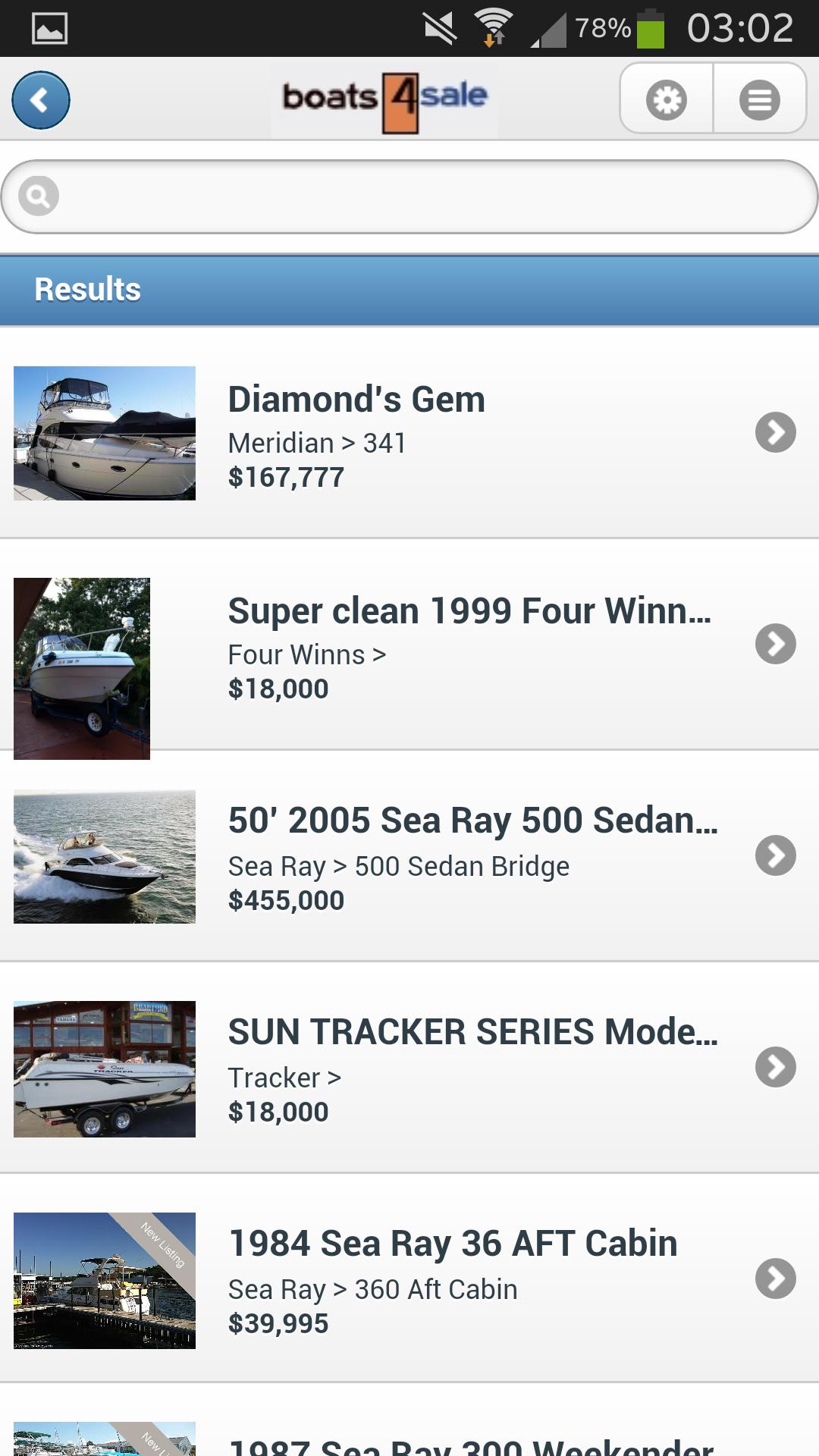Tap the search input field
This screenshot has height=1456, width=819.
409,196
